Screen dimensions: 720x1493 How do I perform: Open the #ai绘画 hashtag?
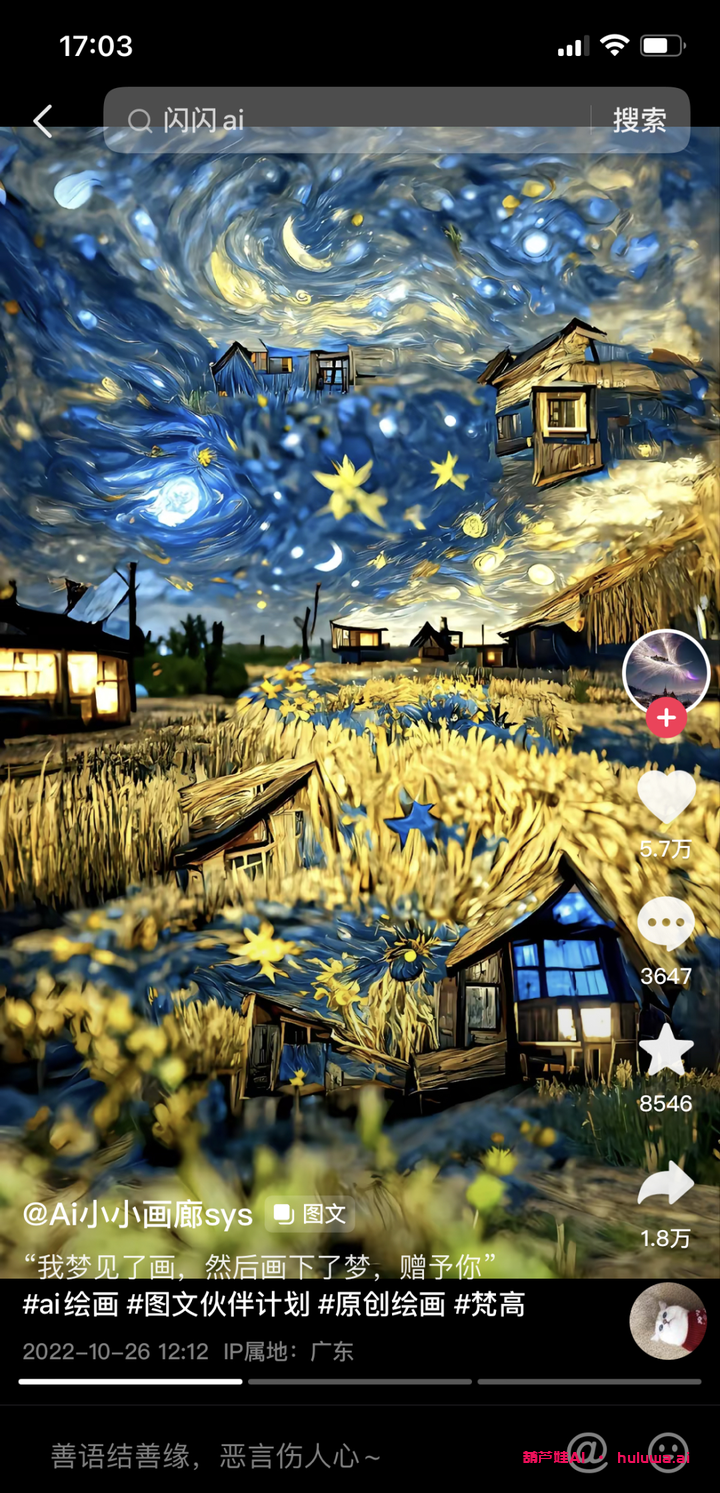(70, 1304)
